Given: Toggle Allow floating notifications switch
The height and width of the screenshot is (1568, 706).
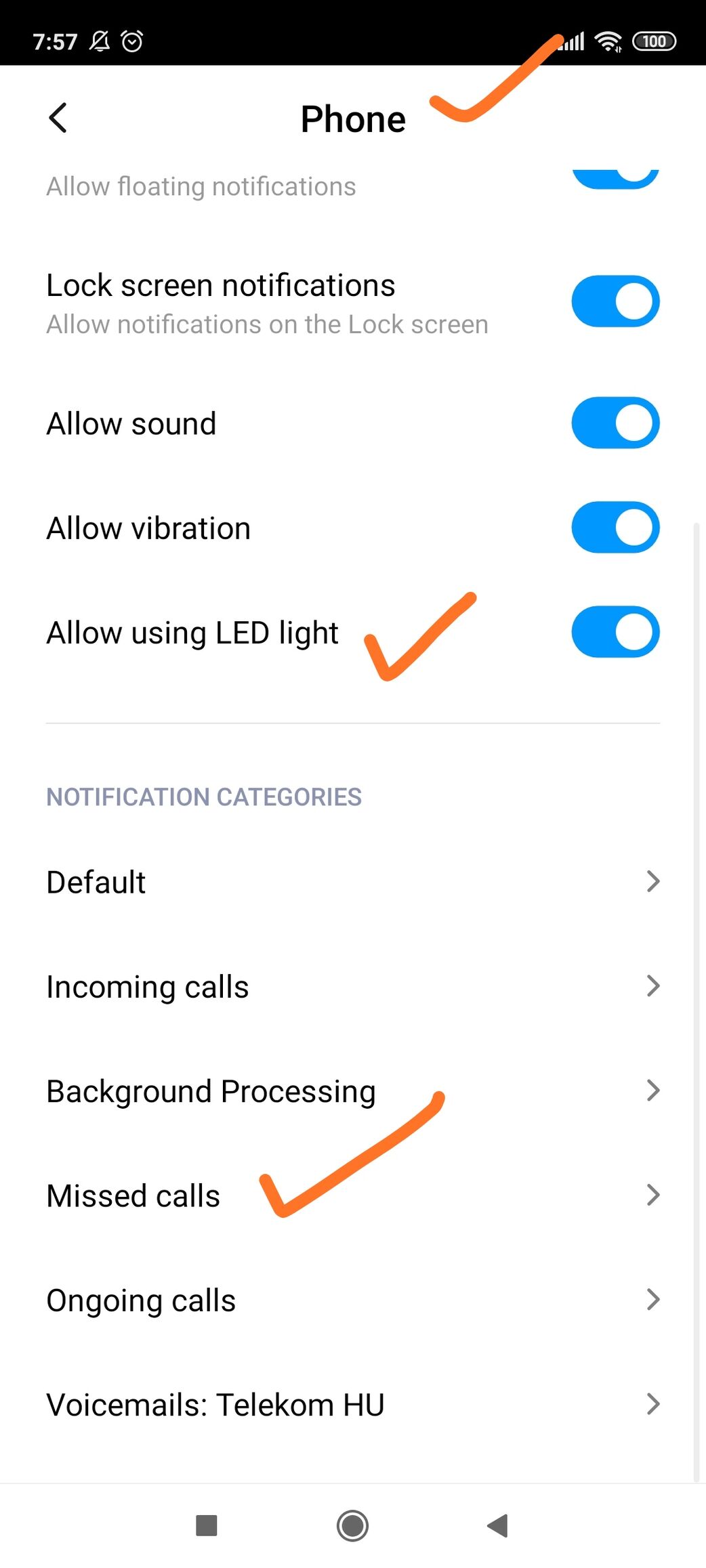Looking at the screenshot, I should point(615,178).
